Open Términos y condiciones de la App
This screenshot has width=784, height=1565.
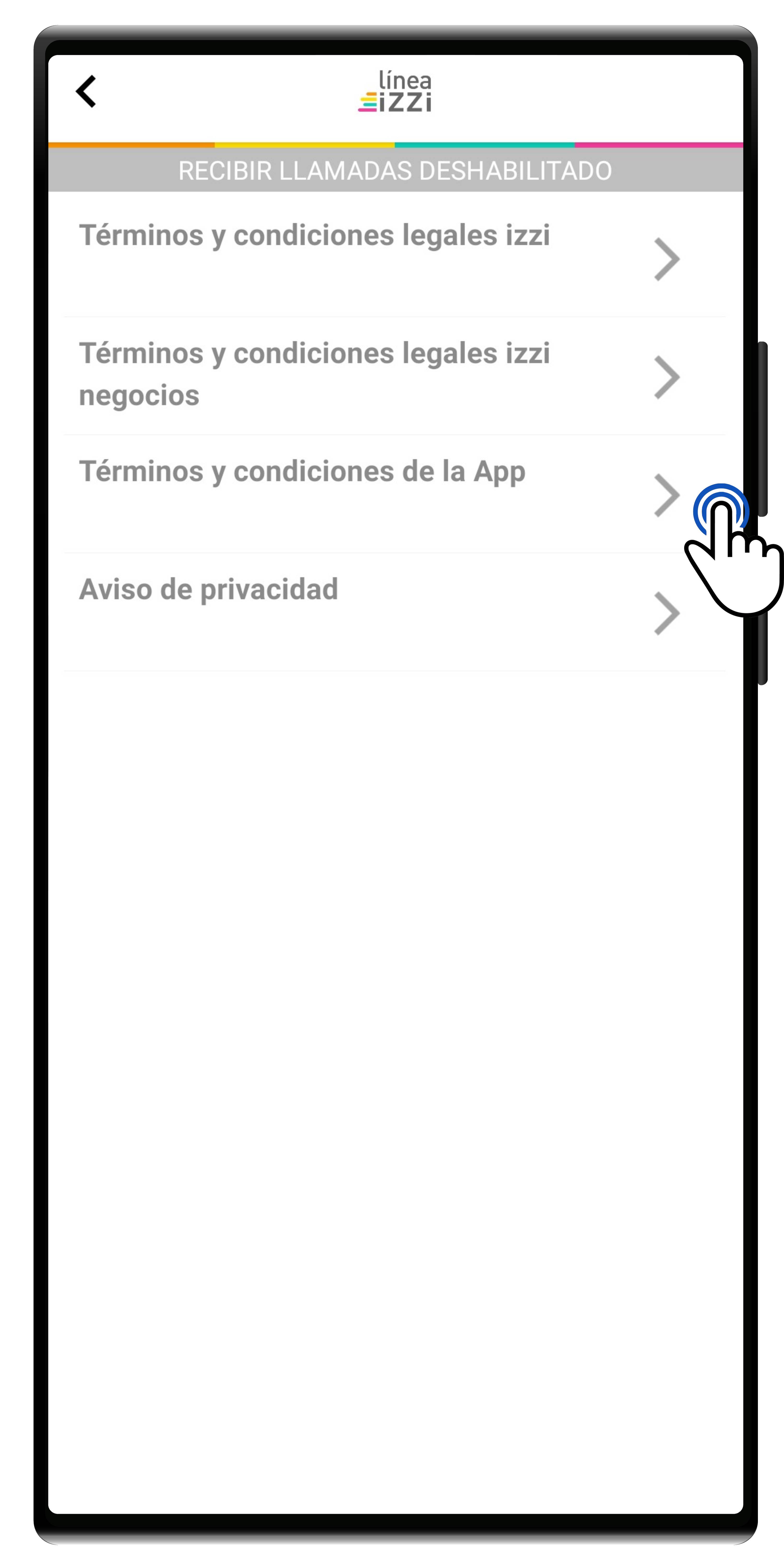click(302, 473)
